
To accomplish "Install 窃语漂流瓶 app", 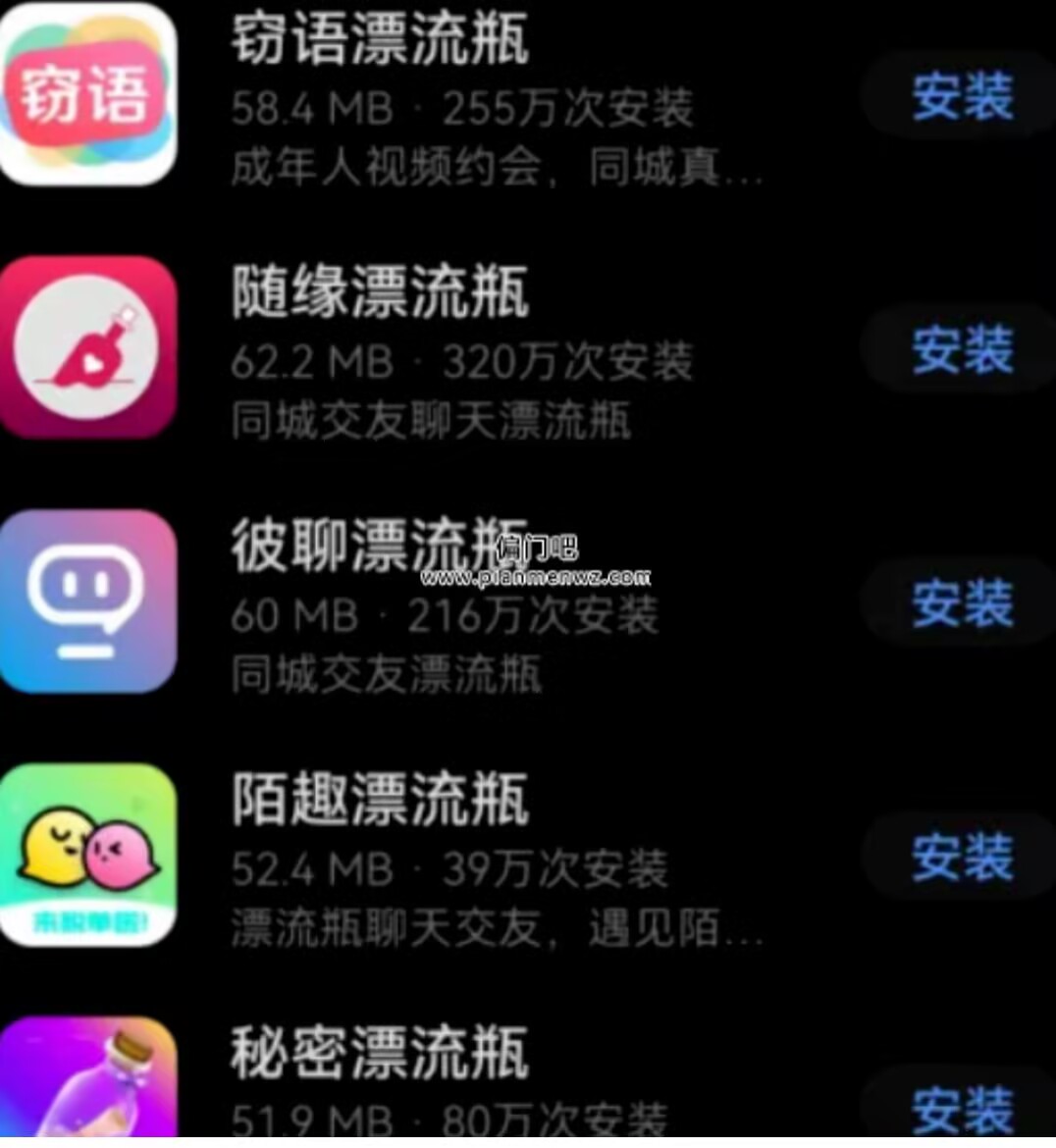I will [961, 96].
